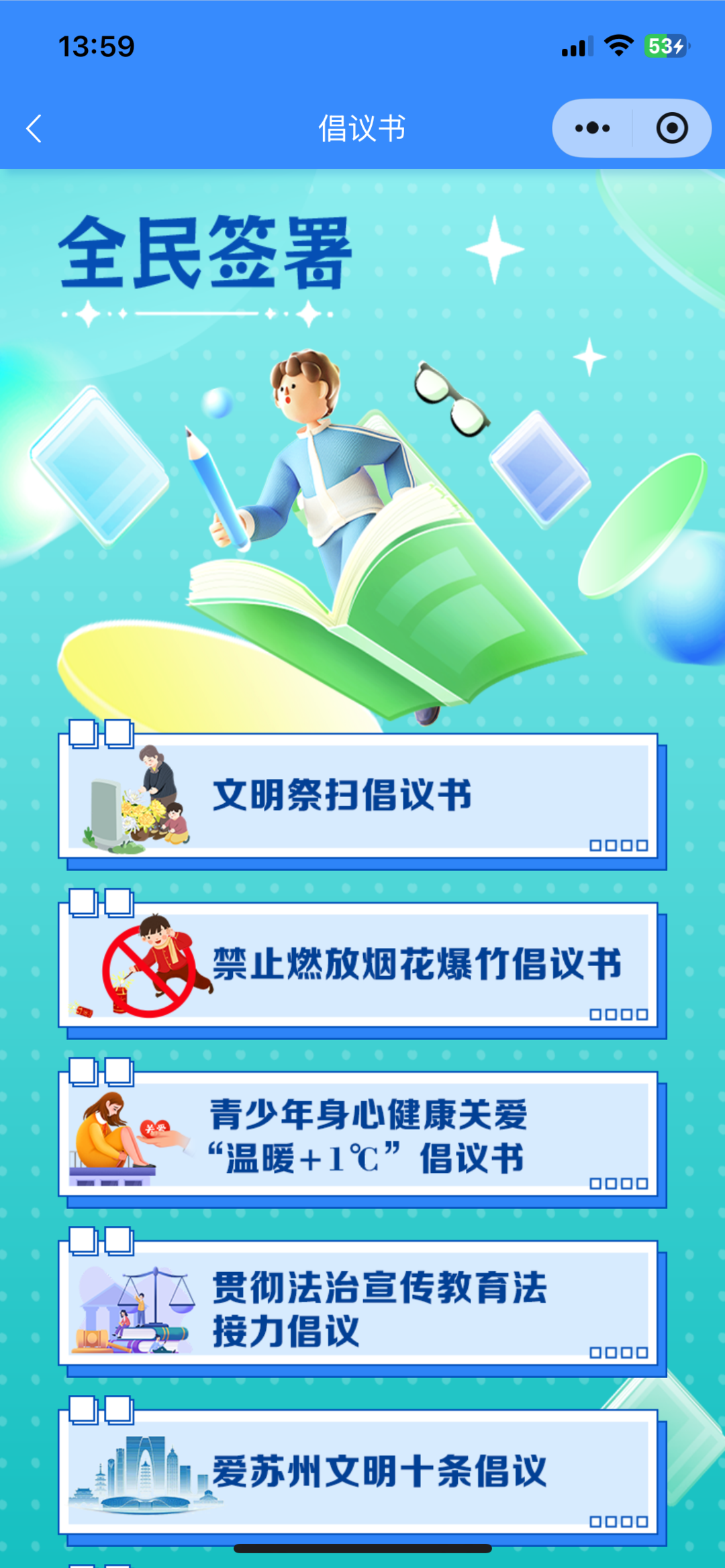The height and width of the screenshot is (1568, 725).
Task: Open the mini program more options menu
Action: tap(592, 128)
